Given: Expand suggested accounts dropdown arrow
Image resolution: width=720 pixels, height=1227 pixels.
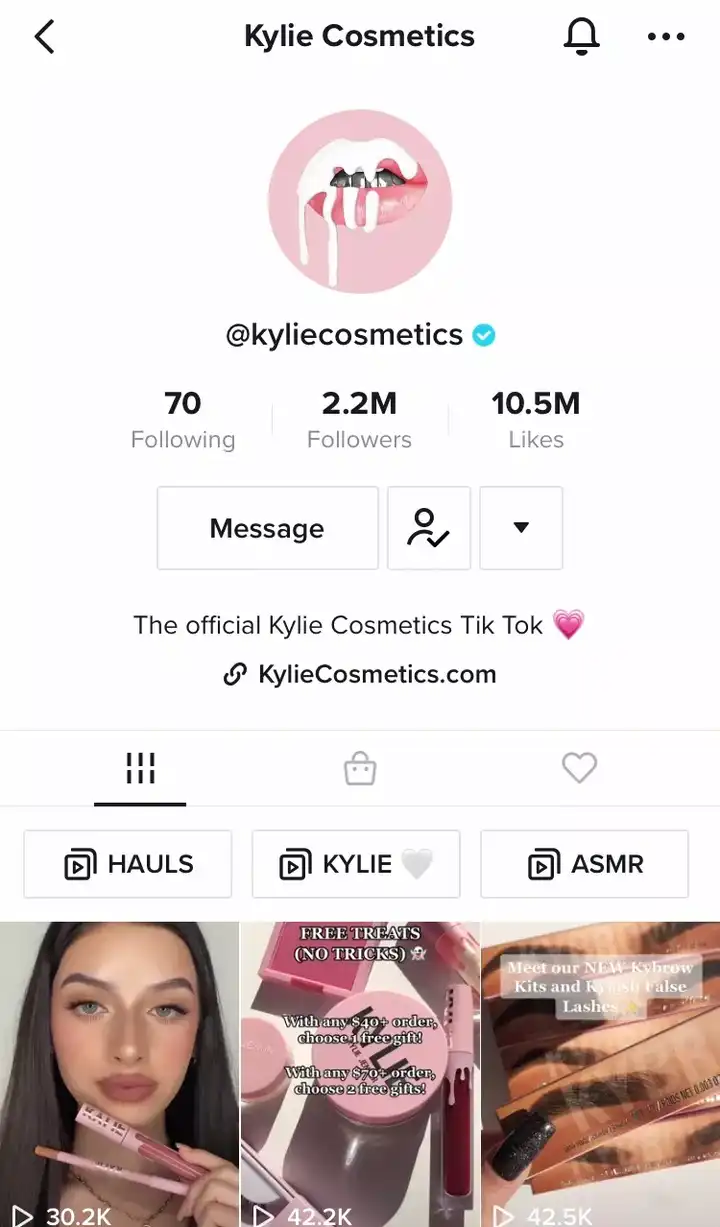Looking at the screenshot, I should [521, 528].
